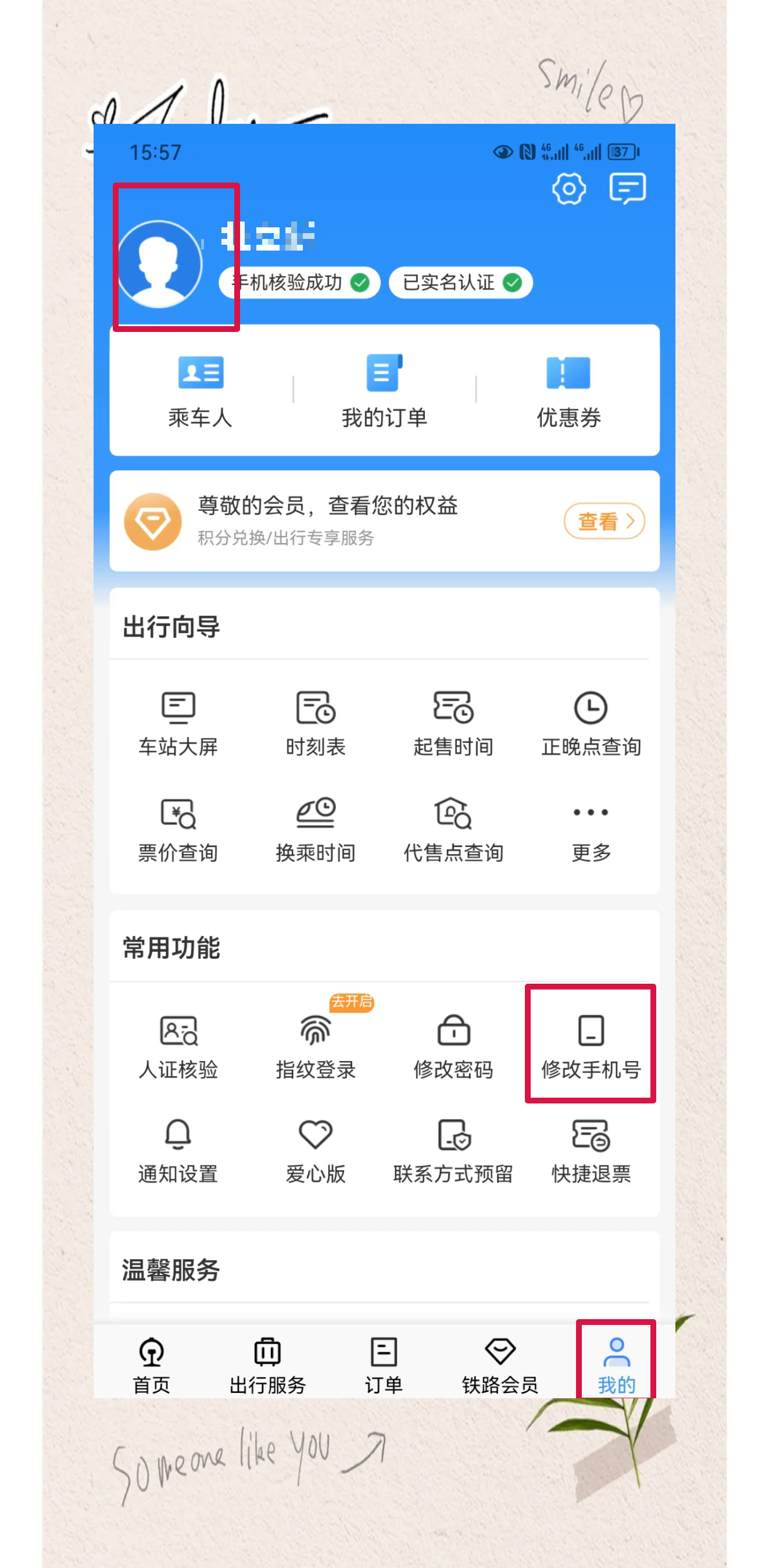The height and width of the screenshot is (1568, 769).
Task: Open 修改密码 to change password
Action: click(x=453, y=1046)
